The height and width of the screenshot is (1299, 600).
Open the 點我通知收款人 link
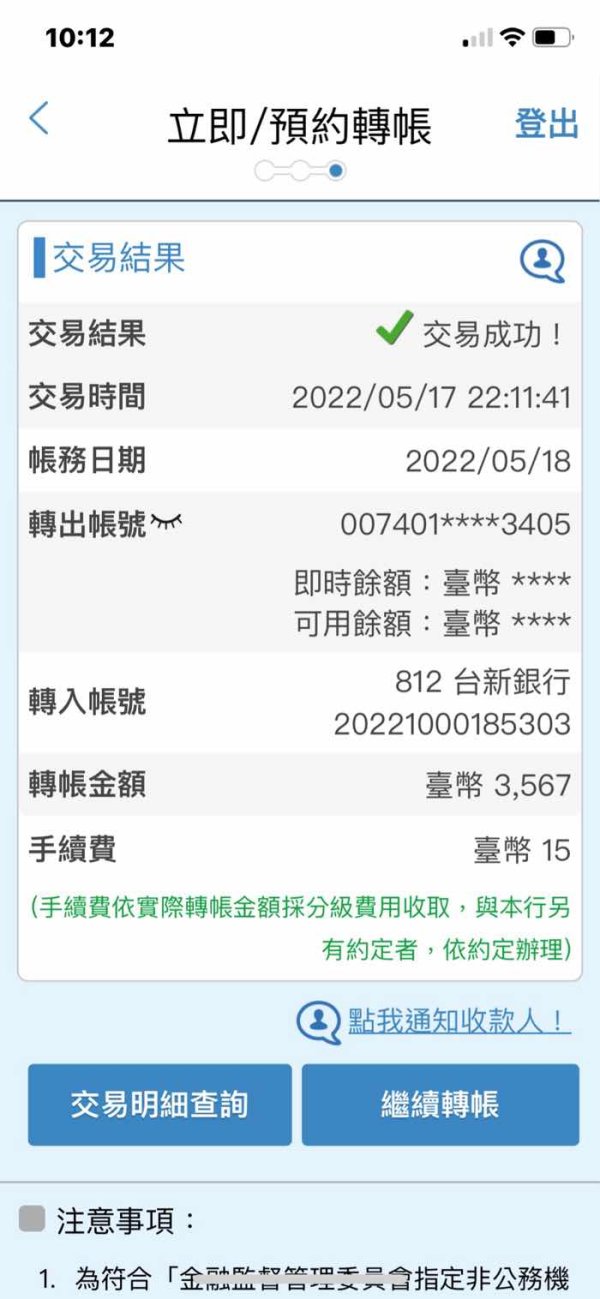(x=459, y=1021)
